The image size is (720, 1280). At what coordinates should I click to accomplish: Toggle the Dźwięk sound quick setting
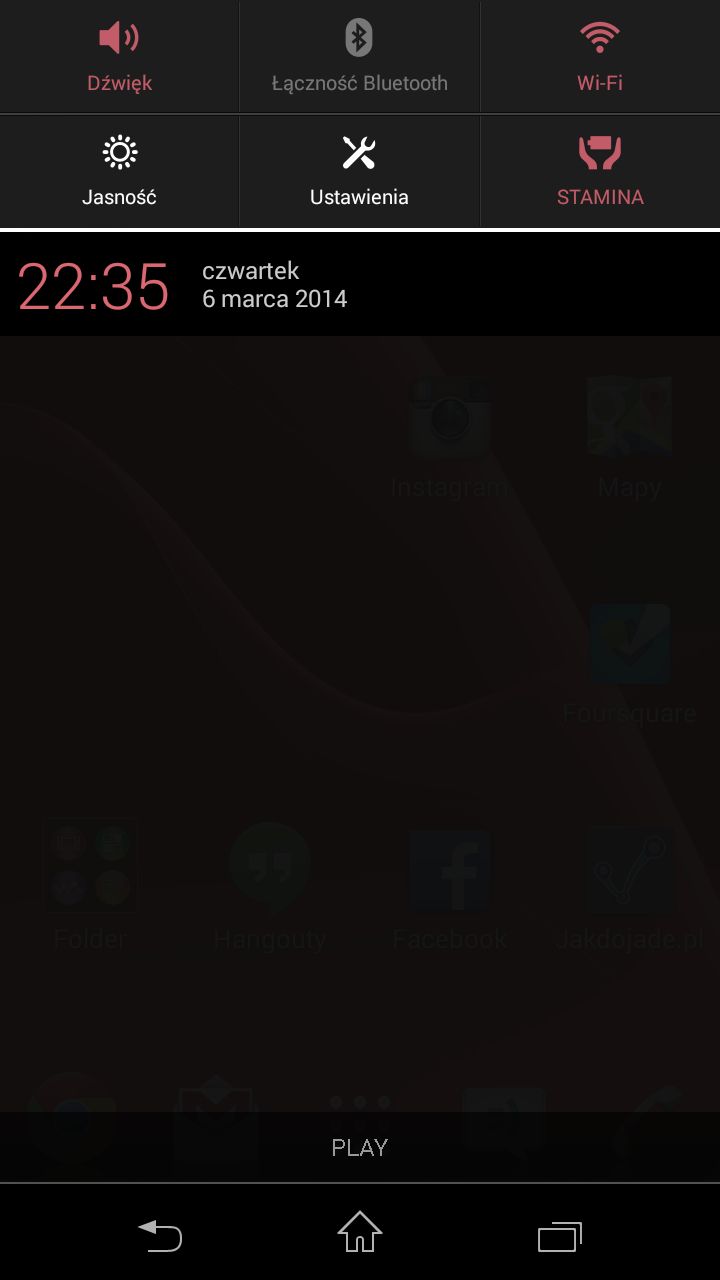tap(119, 57)
